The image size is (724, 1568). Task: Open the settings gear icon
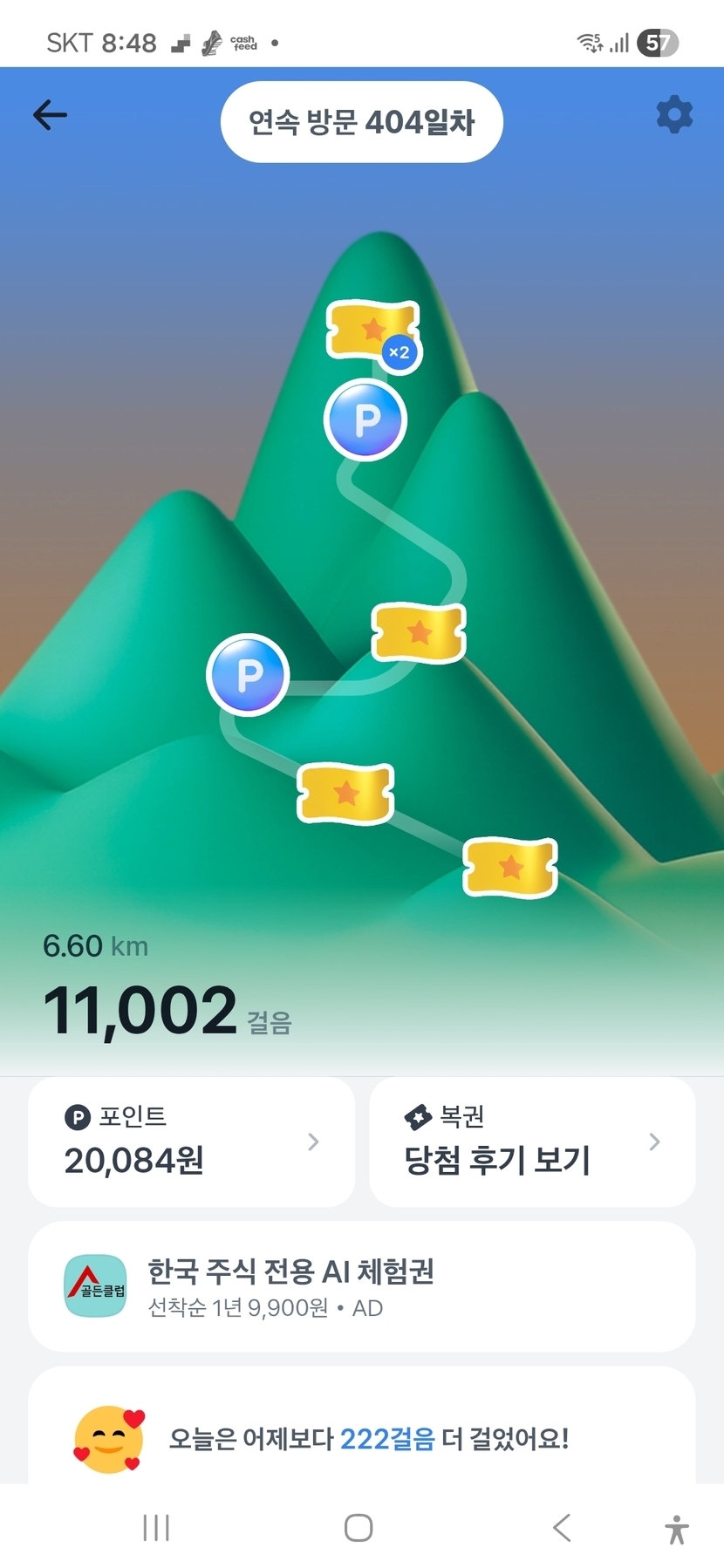click(x=673, y=115)
